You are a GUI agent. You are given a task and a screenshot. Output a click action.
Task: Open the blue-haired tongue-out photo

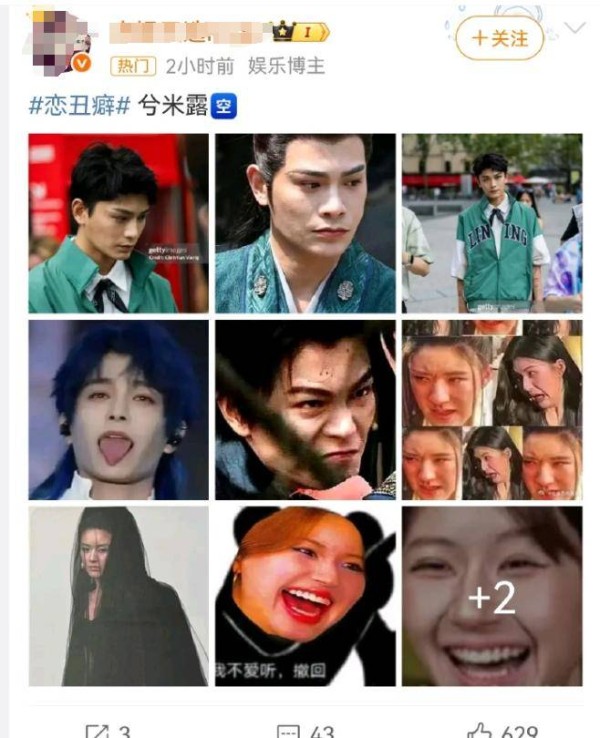click(118, 409)
